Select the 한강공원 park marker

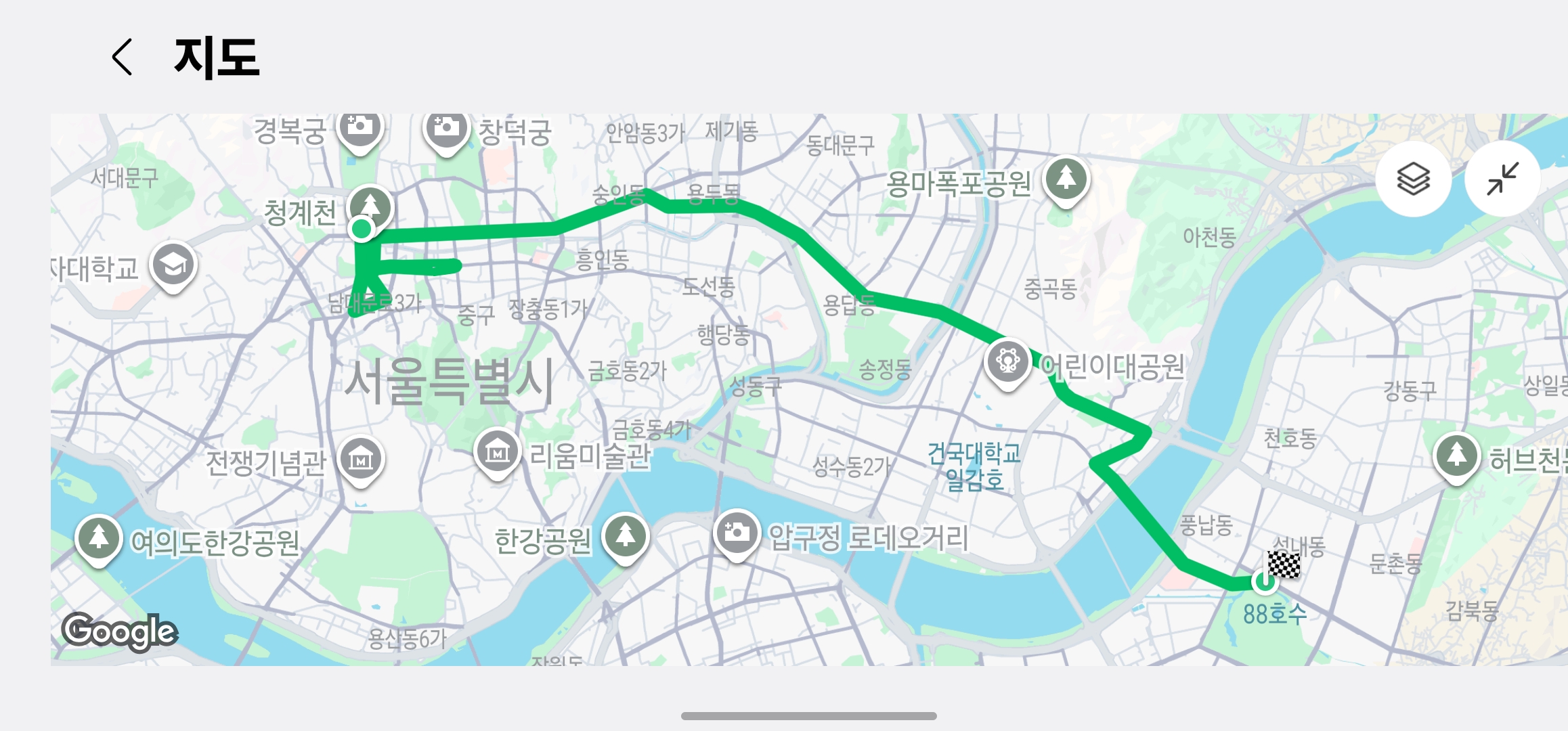(x=626, y=536)
